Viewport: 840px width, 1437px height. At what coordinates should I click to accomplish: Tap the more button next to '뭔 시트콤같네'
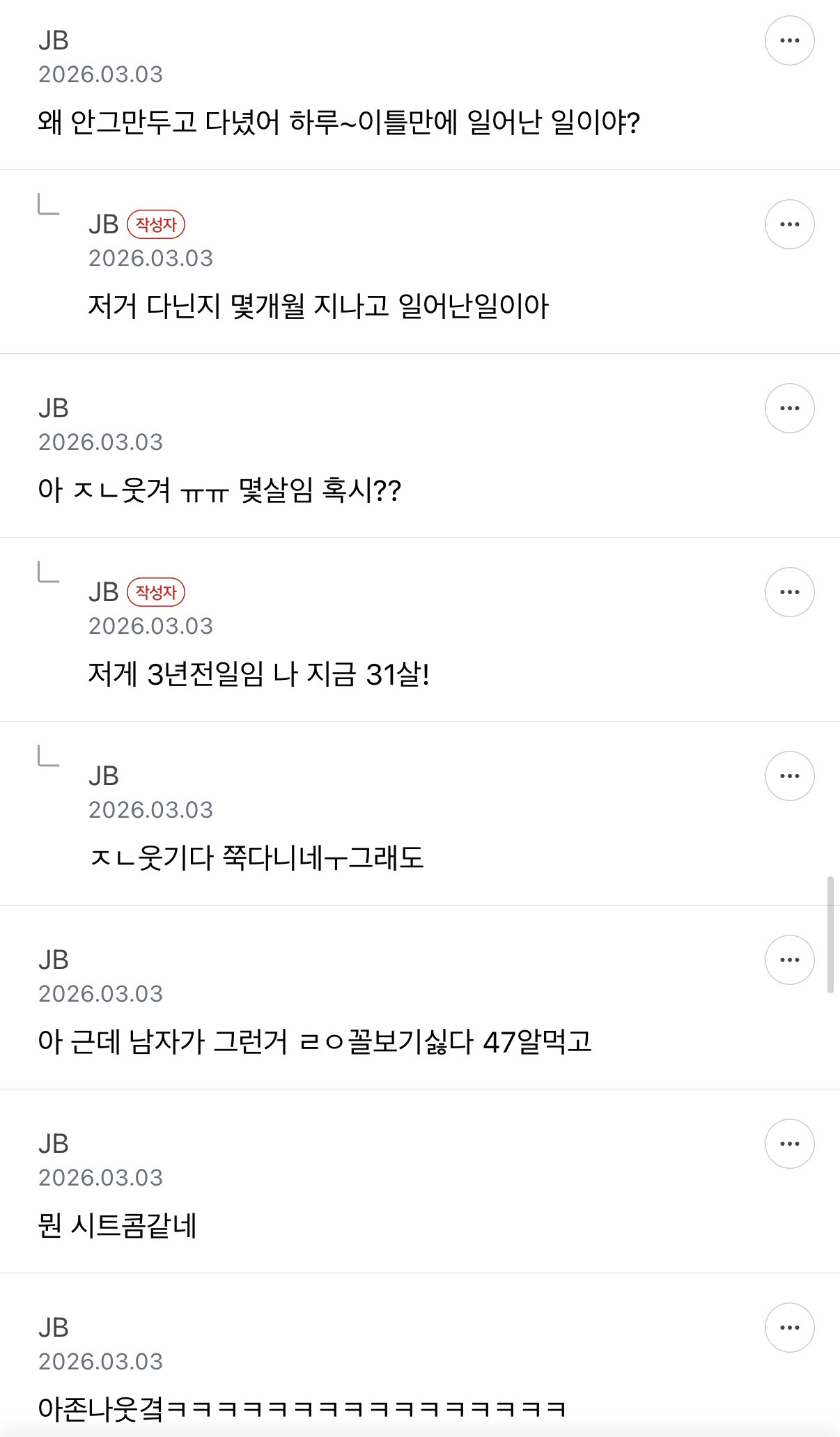click(x=789, y=1144)
